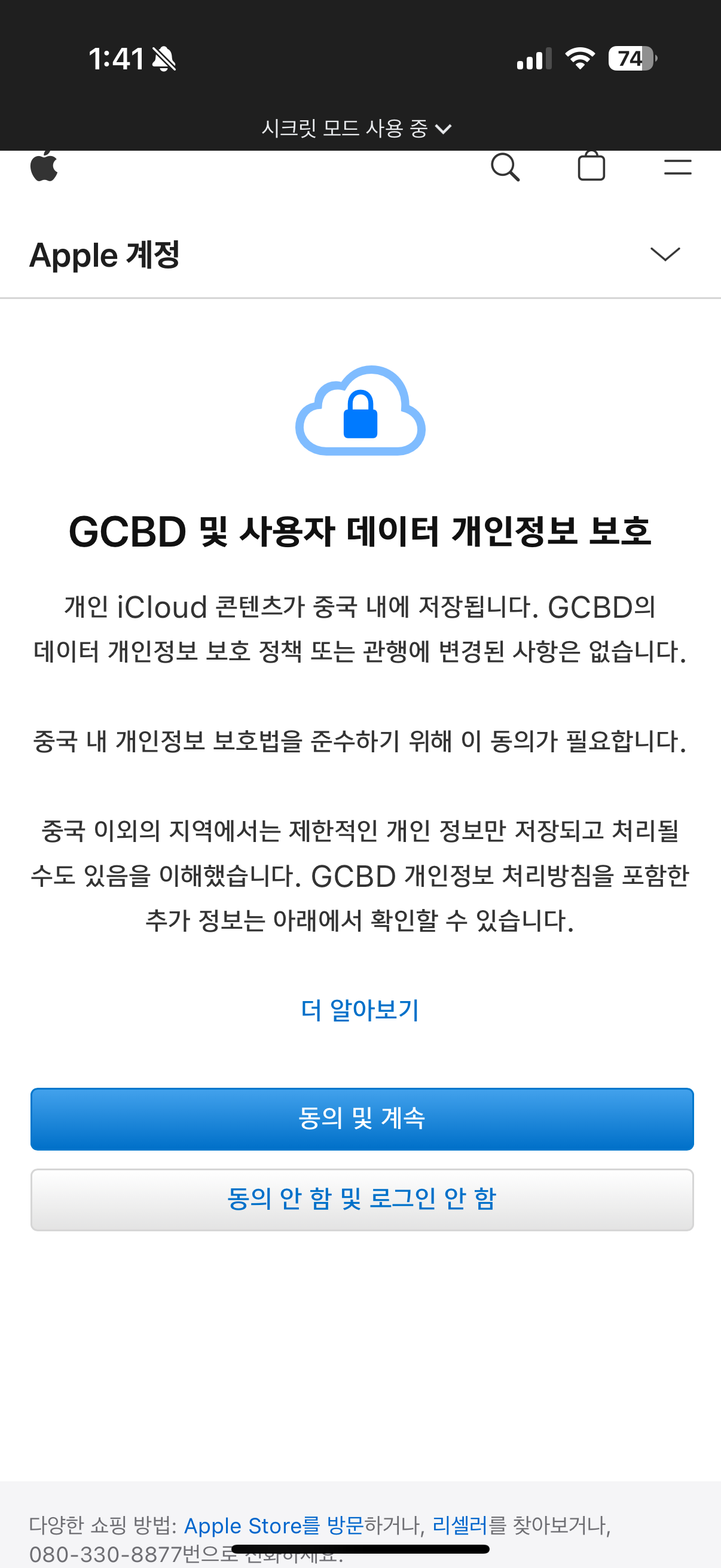Open the shopping bag
The height and width of the screenshot is (1568, 721).
(x=591, y=166)
